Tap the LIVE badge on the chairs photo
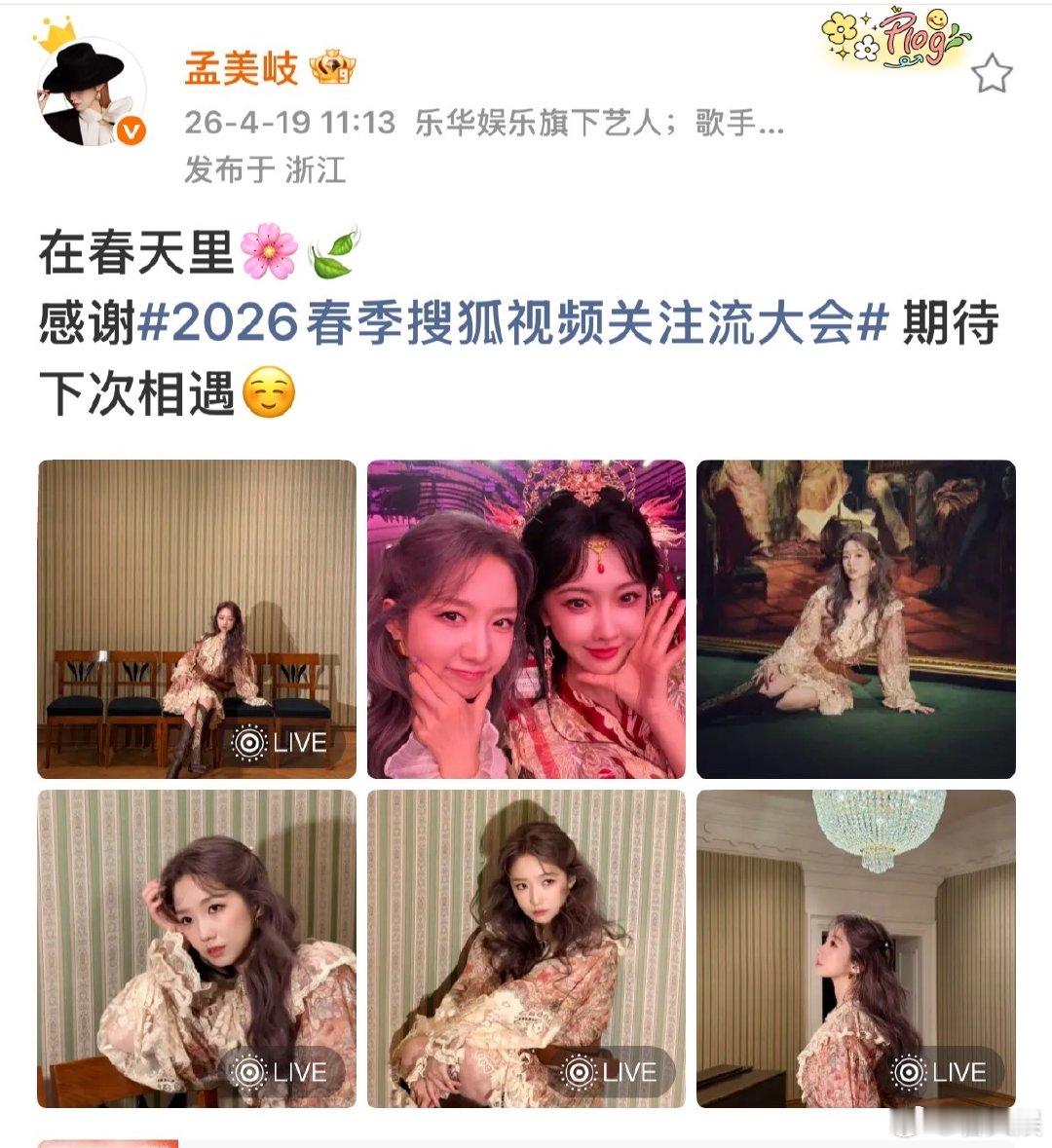1052x1148 pixels. point(282,740)
